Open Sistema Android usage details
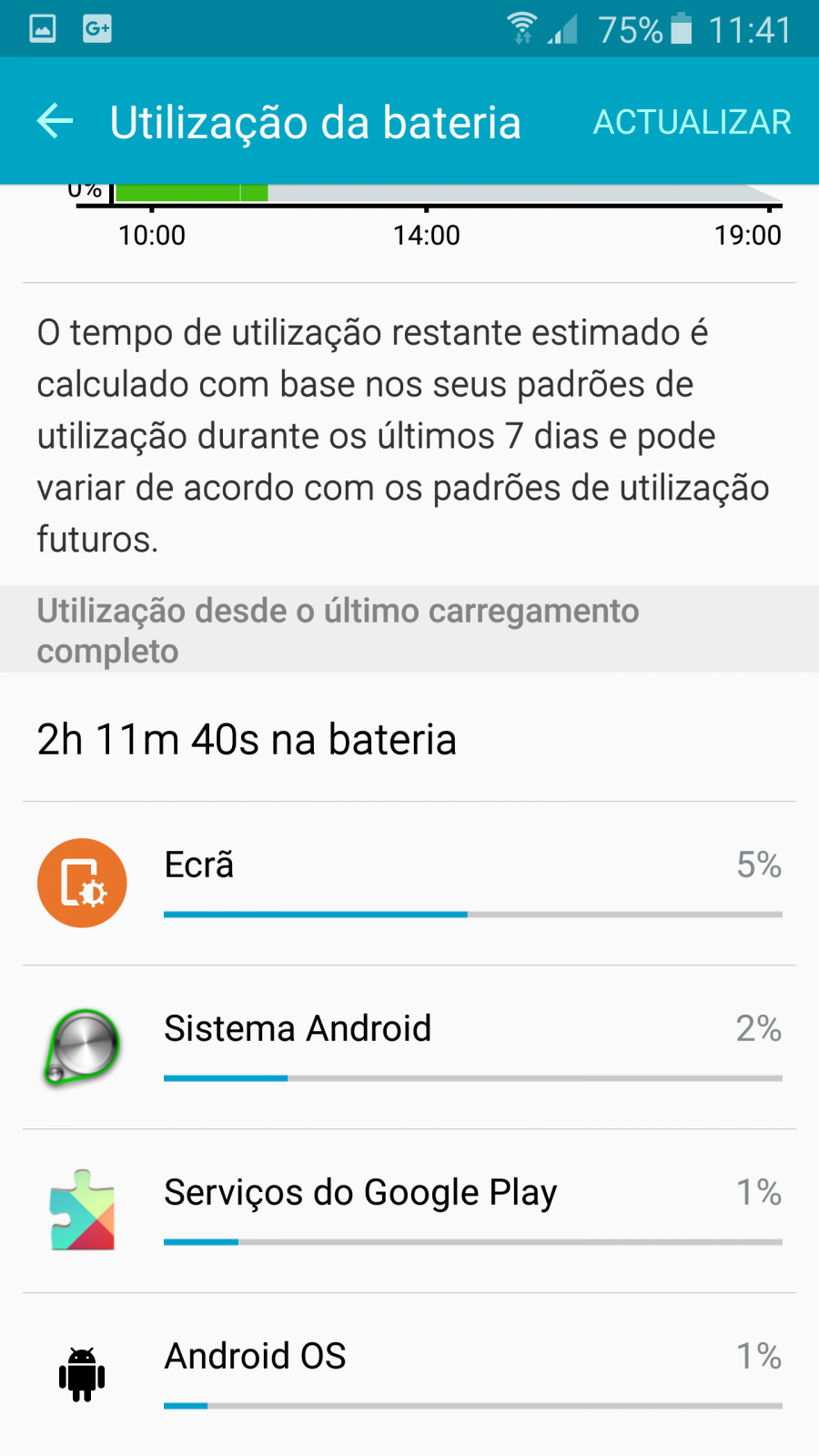819x1456 pixels. pyautogui.click(x=409, y=1047)
